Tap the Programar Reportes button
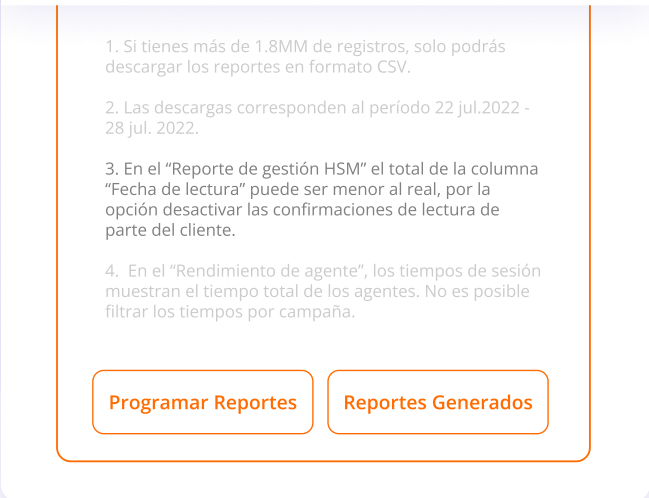This screenshot has width=649, height=498. click(x=203, y=402)
